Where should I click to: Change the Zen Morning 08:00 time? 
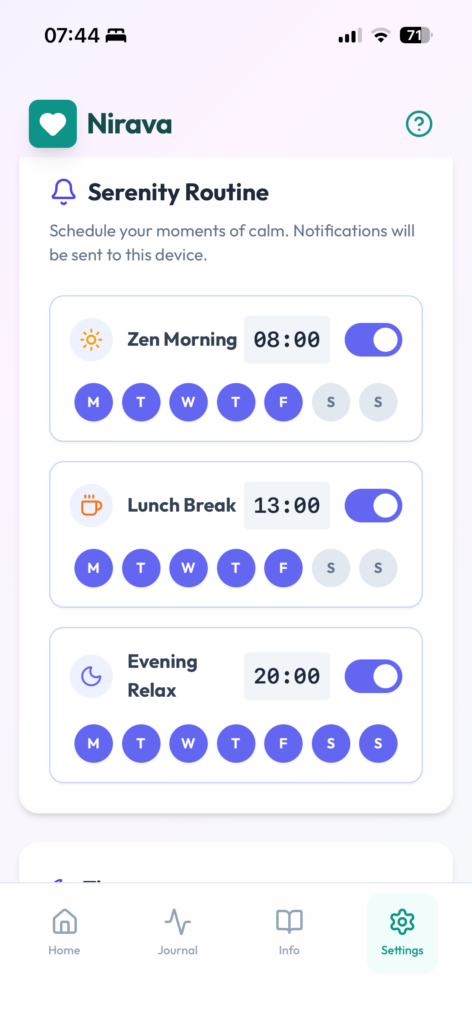coord(287,340)
